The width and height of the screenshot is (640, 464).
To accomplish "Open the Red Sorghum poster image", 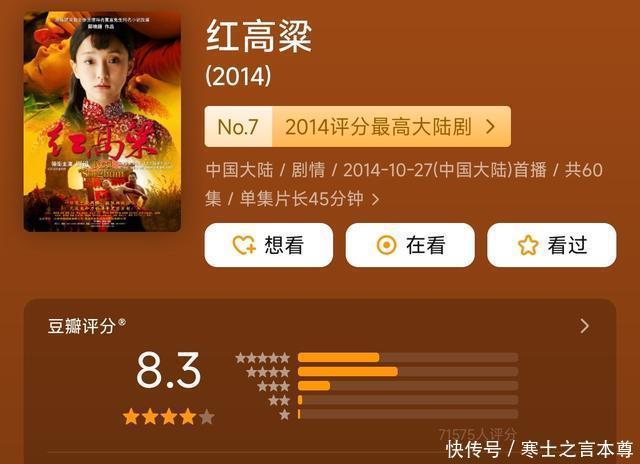I will coord(102,121).
